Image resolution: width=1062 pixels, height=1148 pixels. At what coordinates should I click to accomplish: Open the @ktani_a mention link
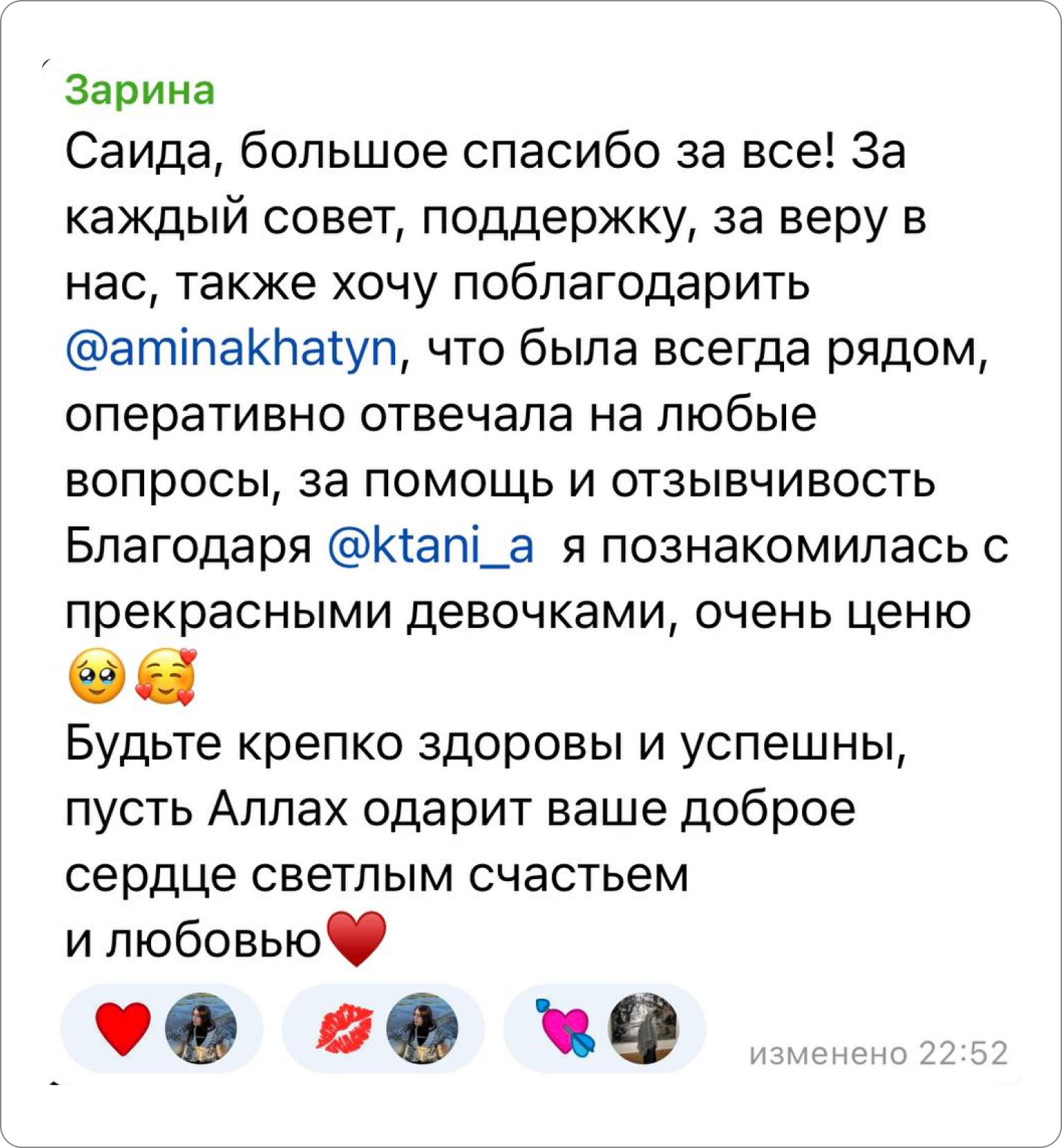pyautogui.click(x=430, y=546)
